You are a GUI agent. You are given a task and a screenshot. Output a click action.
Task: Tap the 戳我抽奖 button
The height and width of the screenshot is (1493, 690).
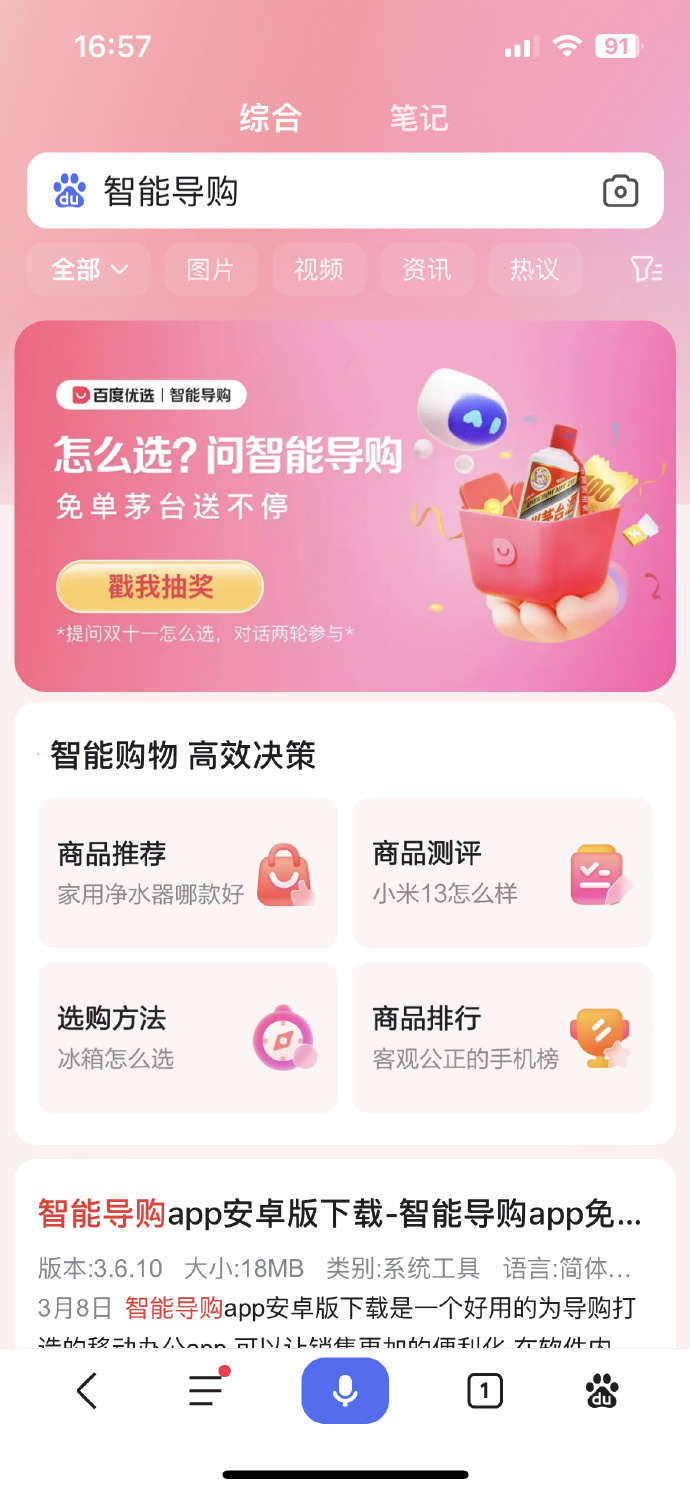[160, 586]
